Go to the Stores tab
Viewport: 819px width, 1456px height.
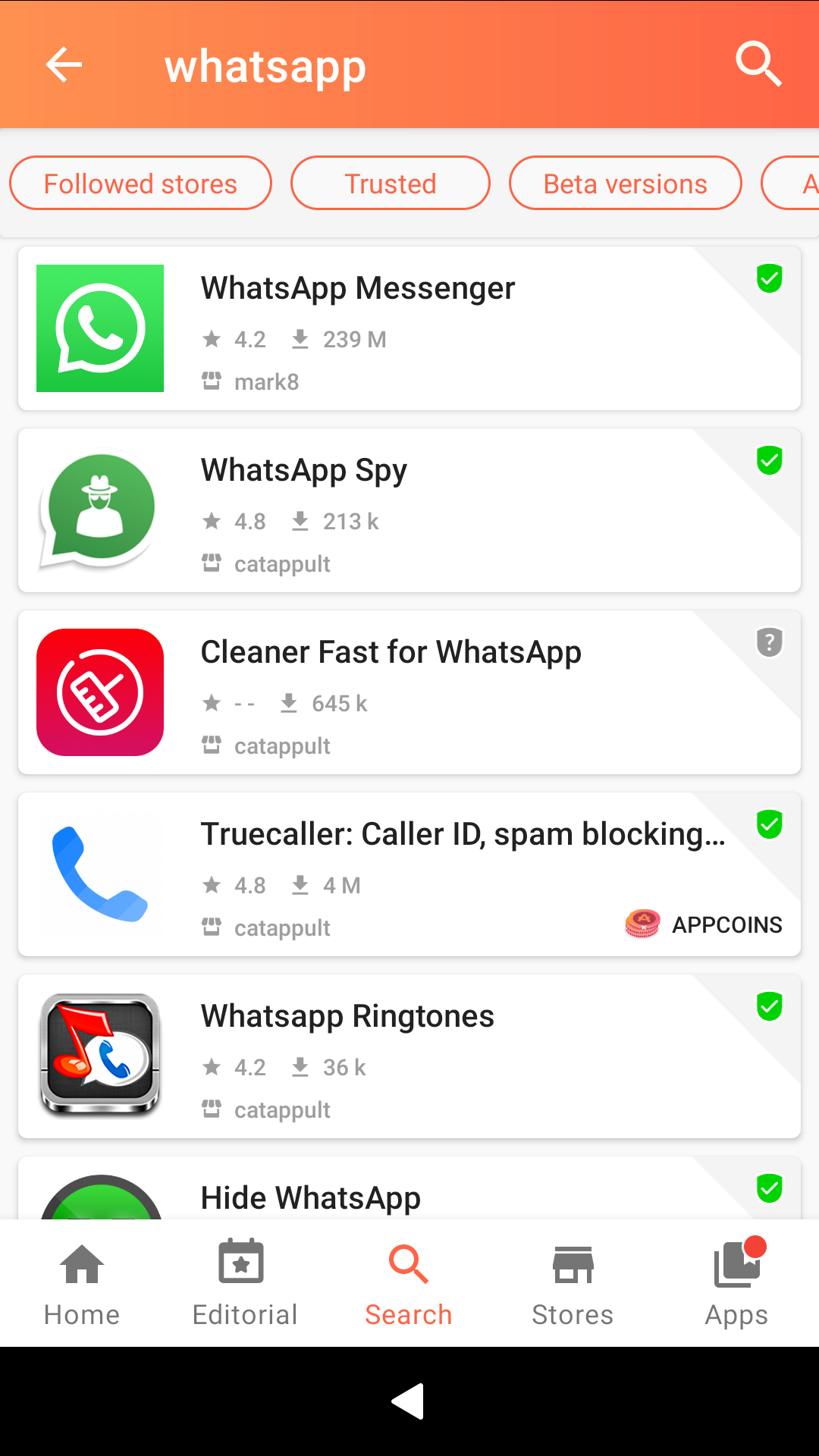573,1282
